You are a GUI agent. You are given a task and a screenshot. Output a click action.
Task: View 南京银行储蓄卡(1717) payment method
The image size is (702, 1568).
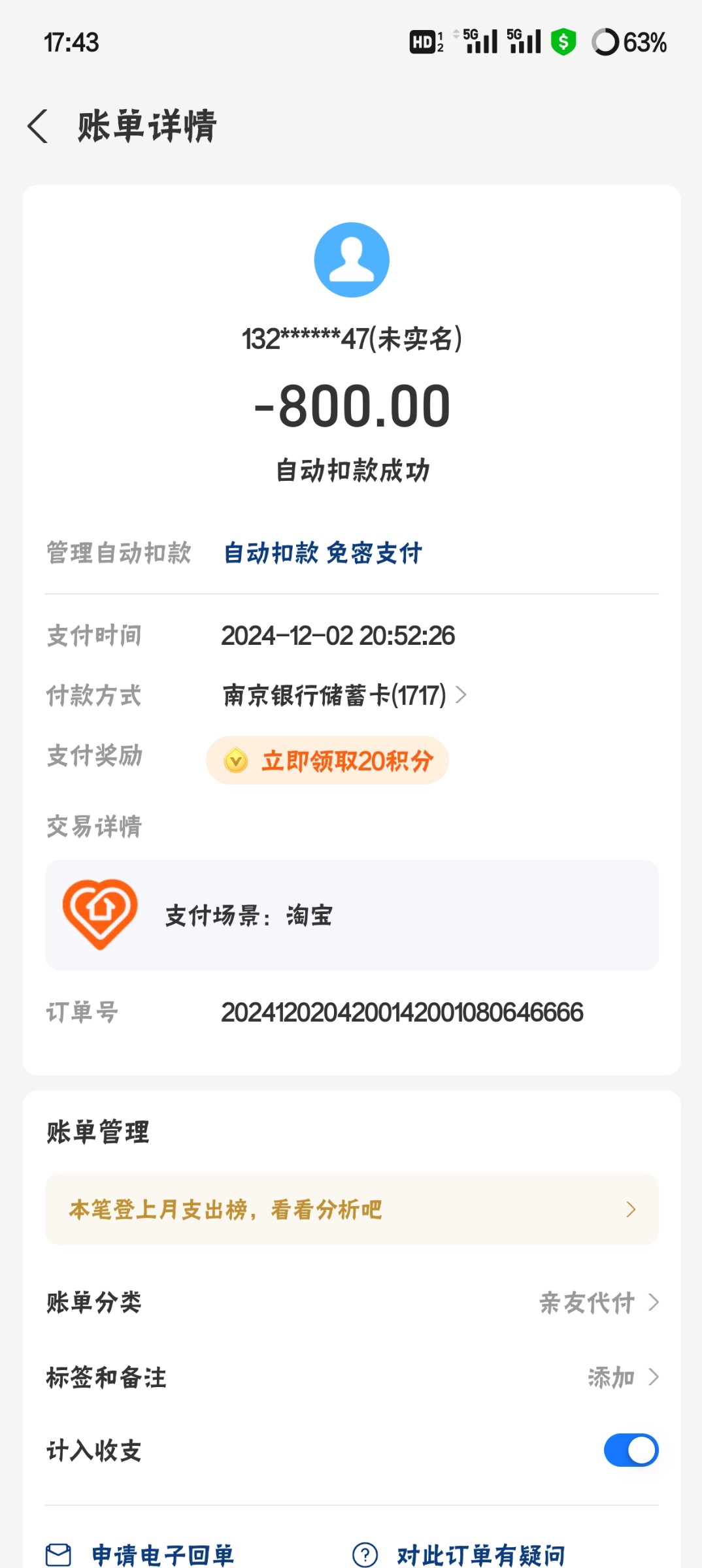[x=344, y=695]
